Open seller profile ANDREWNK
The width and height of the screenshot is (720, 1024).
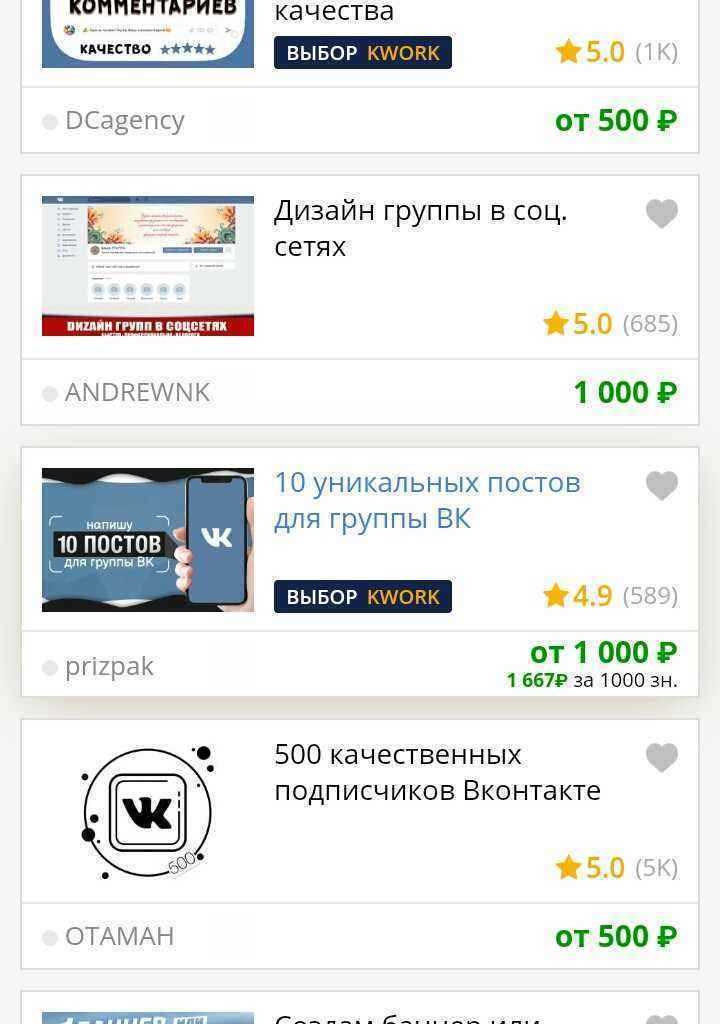point(137,393)
